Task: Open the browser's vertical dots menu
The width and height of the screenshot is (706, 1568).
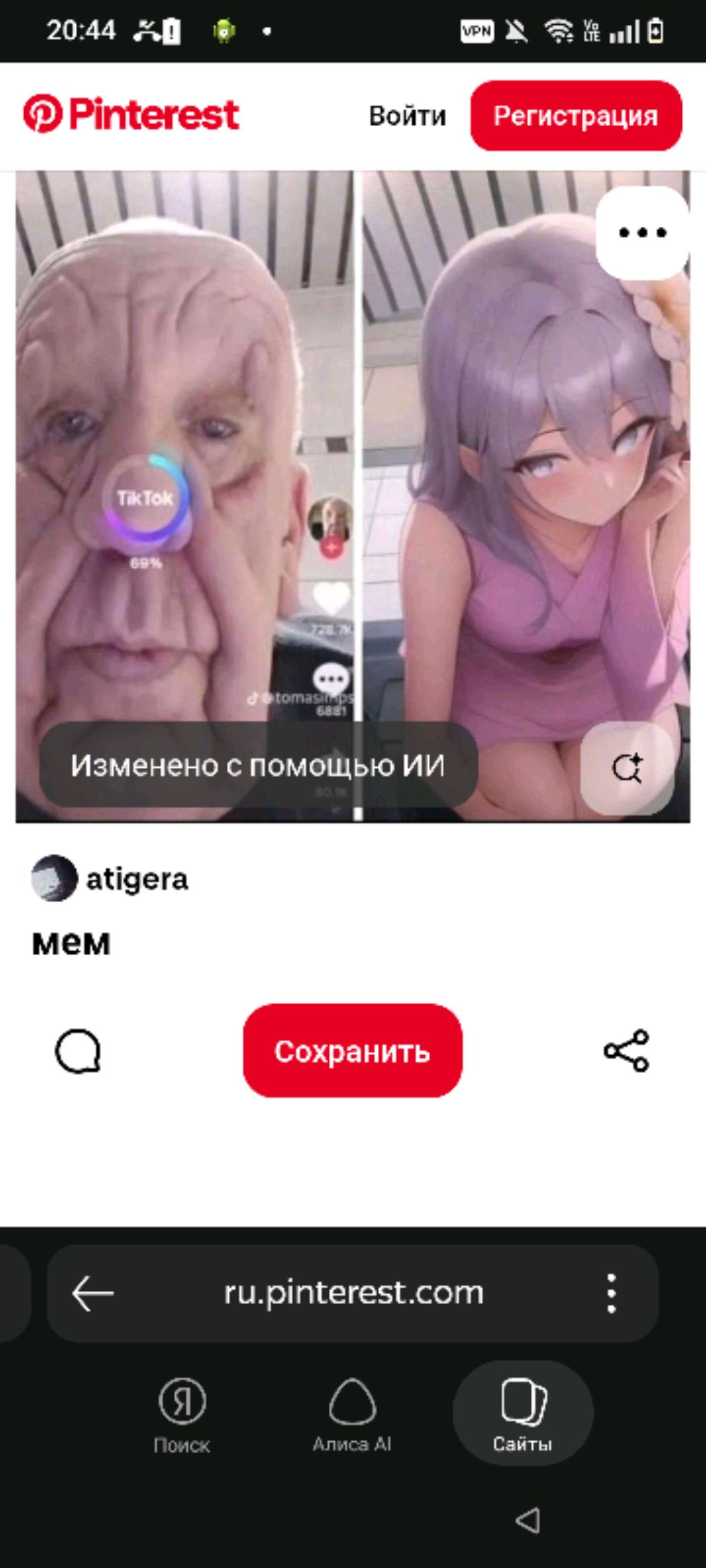Action: (x=611, y=1293)
